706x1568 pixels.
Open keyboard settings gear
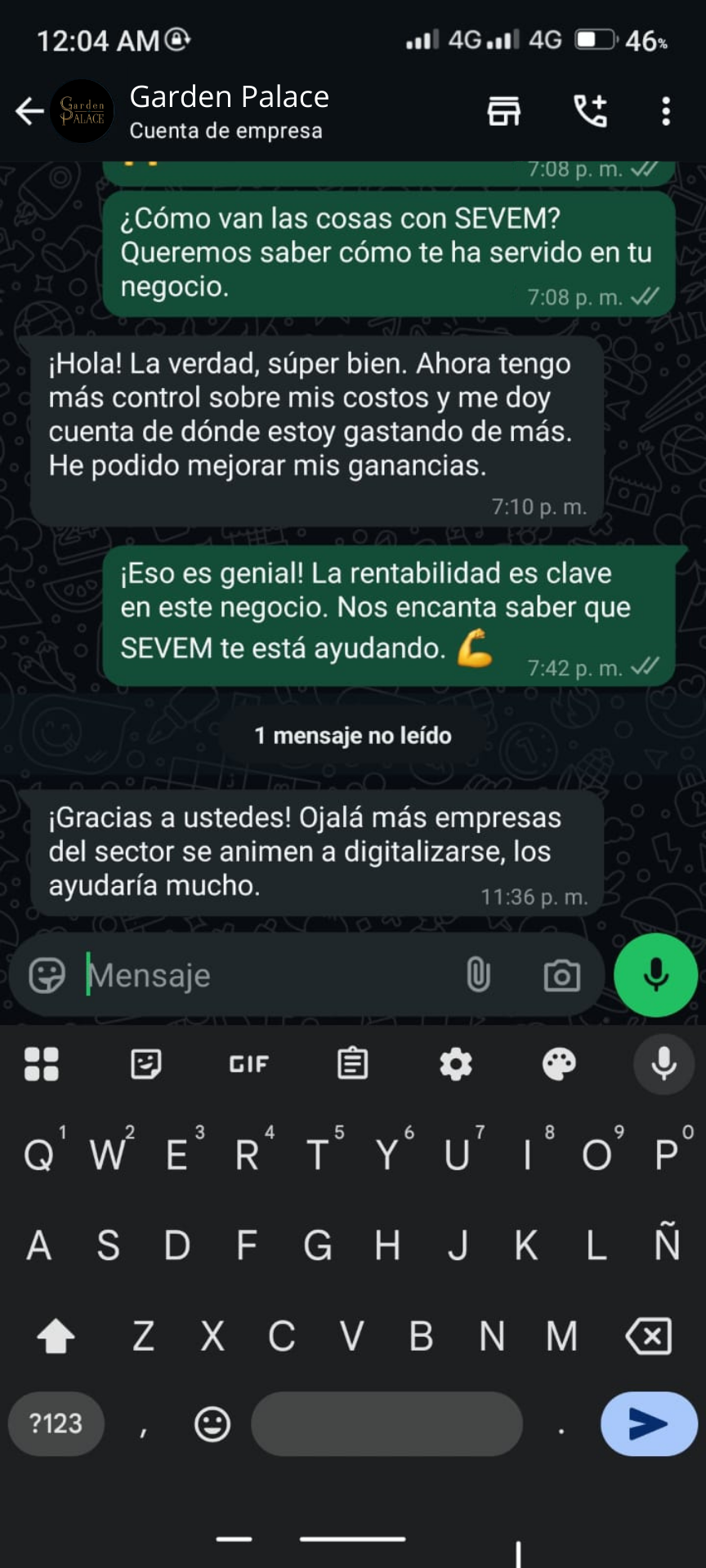(x=456, y=1064)
